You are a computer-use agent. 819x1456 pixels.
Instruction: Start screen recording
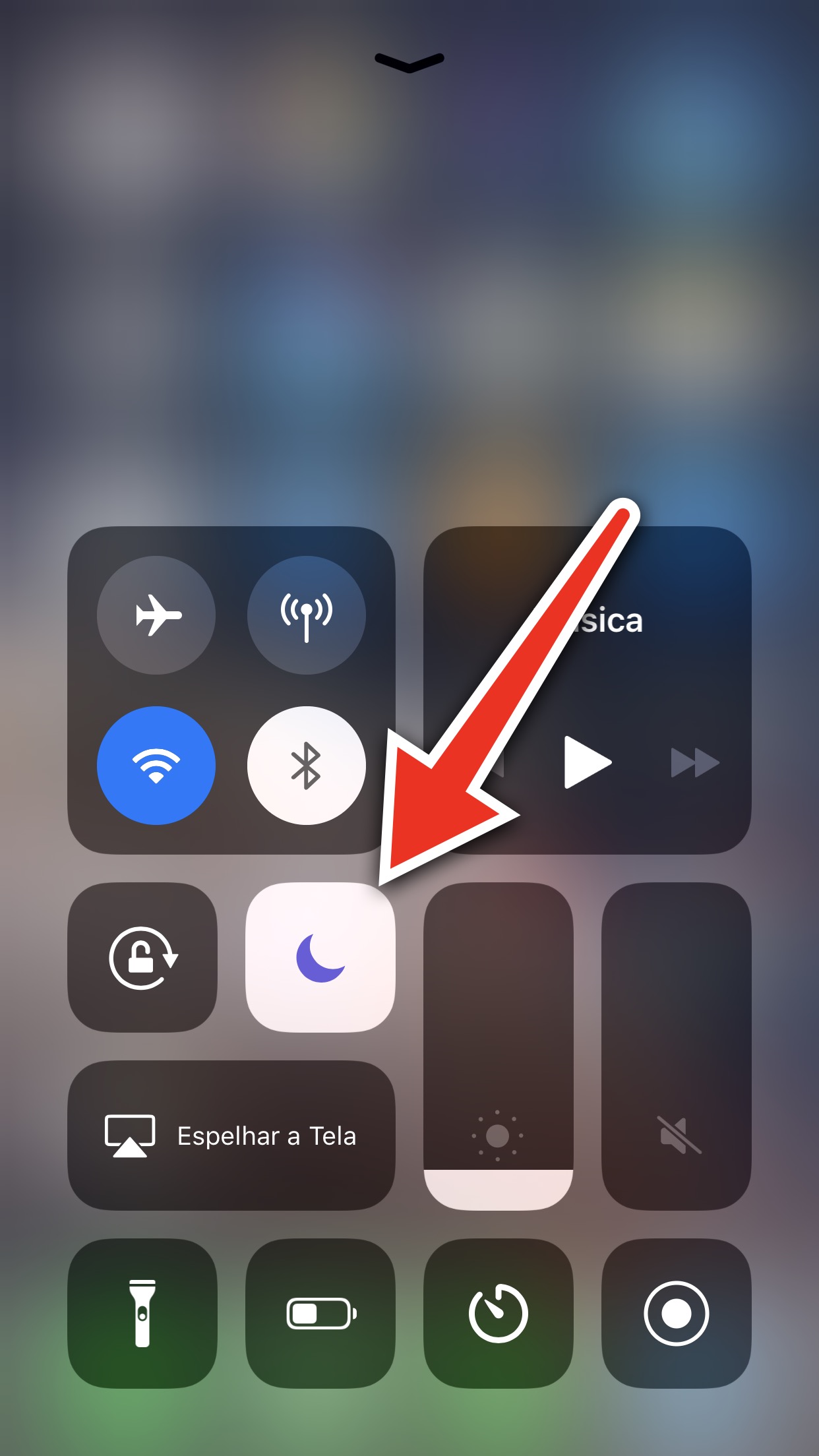677,1313
